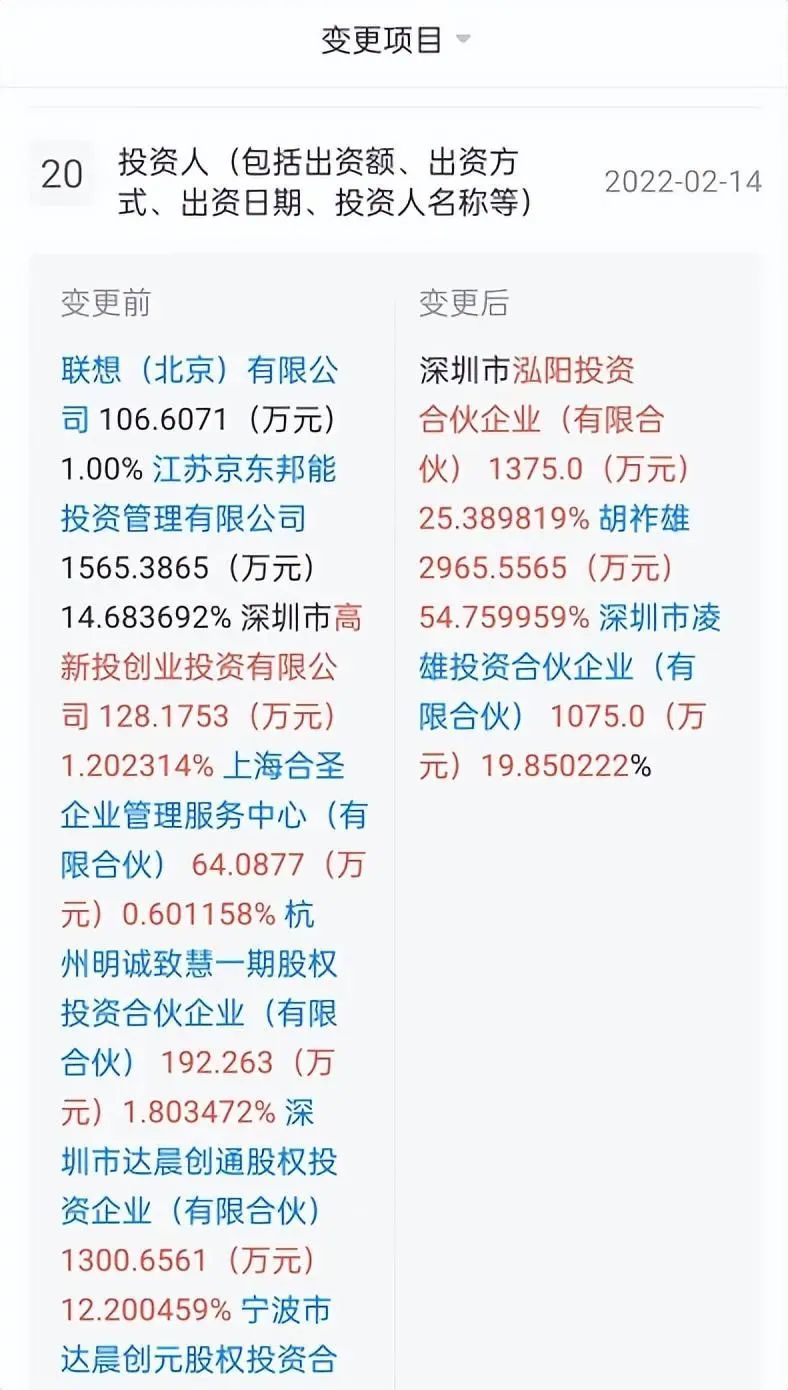
Task: Open 宁波市达晨创元股权投资 link
Action: tap(199, 1334)
